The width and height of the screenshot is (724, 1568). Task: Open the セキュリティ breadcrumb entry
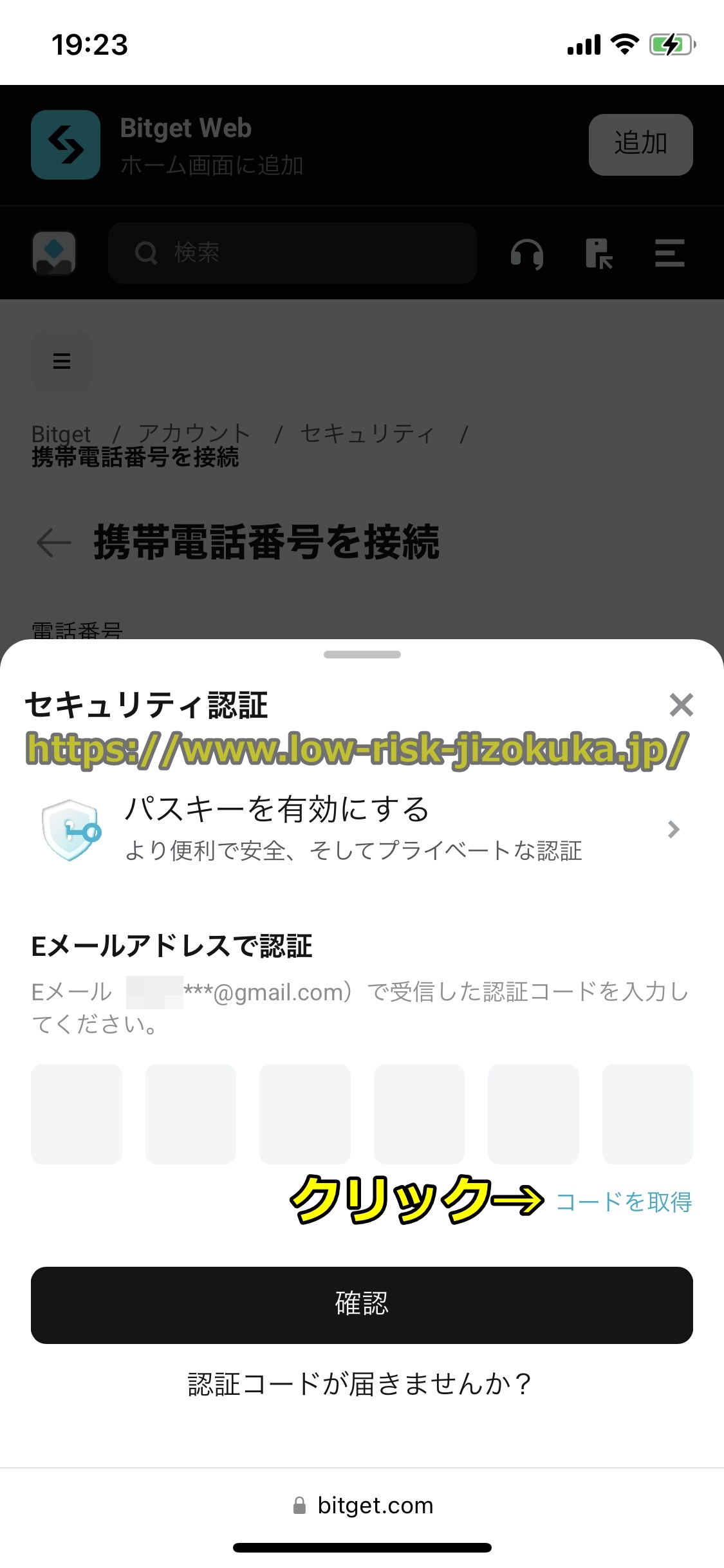(367, 433)
